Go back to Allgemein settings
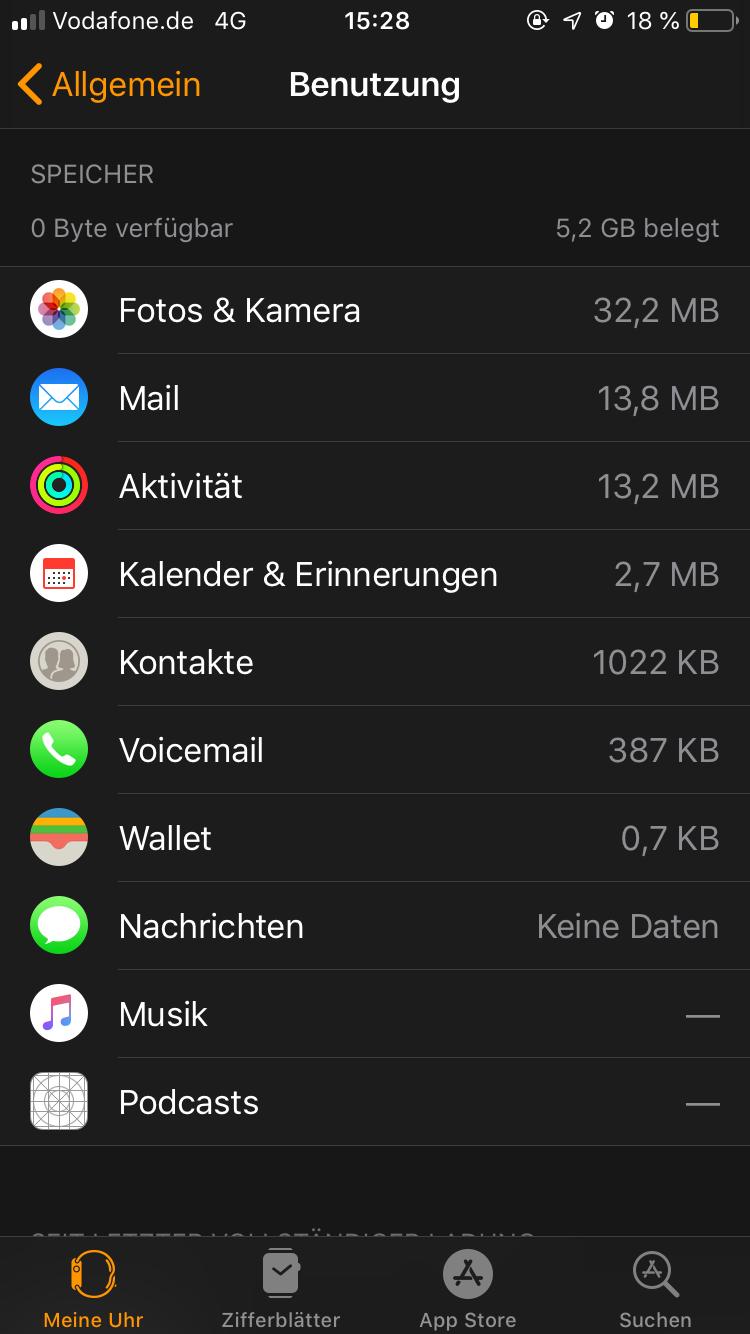 click(x=109, y=85)
